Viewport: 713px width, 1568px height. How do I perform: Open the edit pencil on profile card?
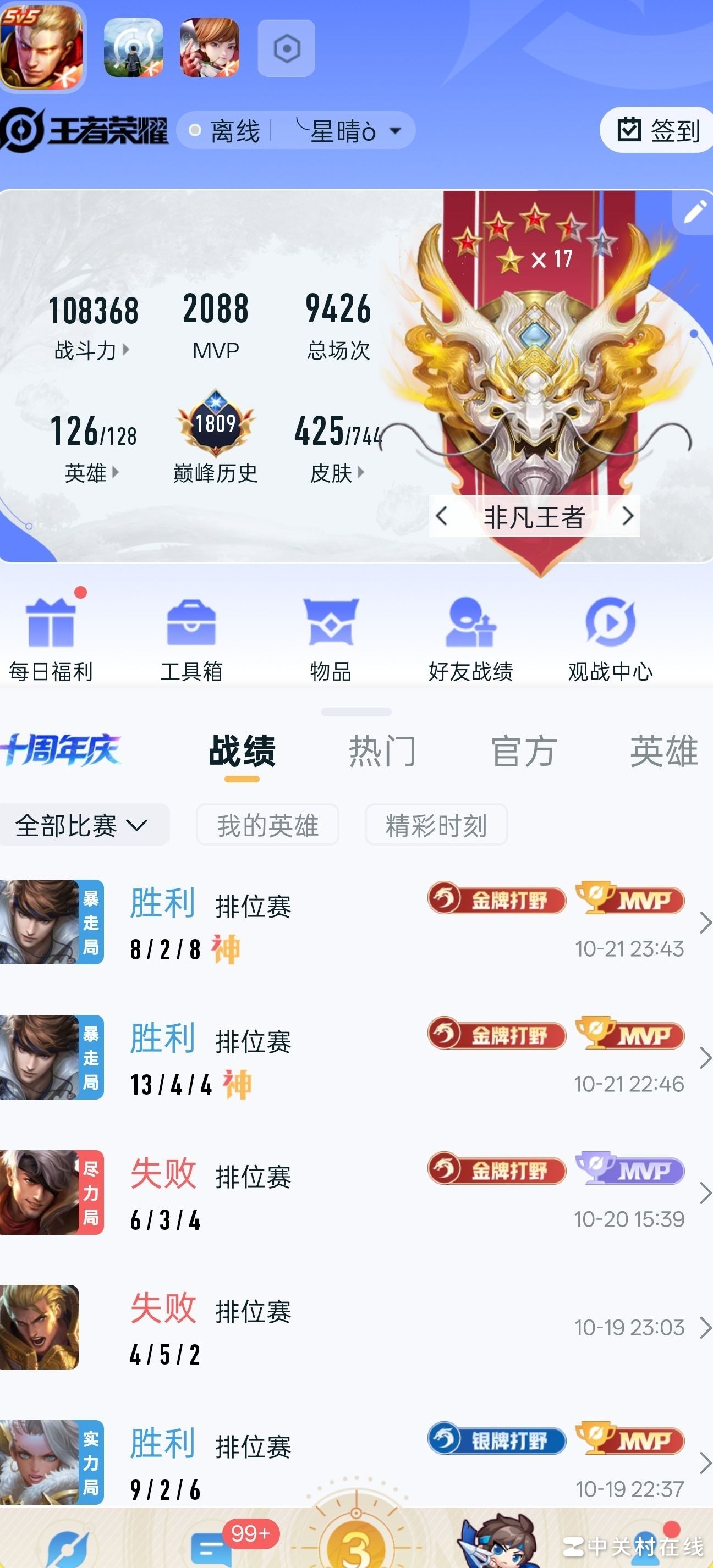pyautogui.click(x=694, y=212)
